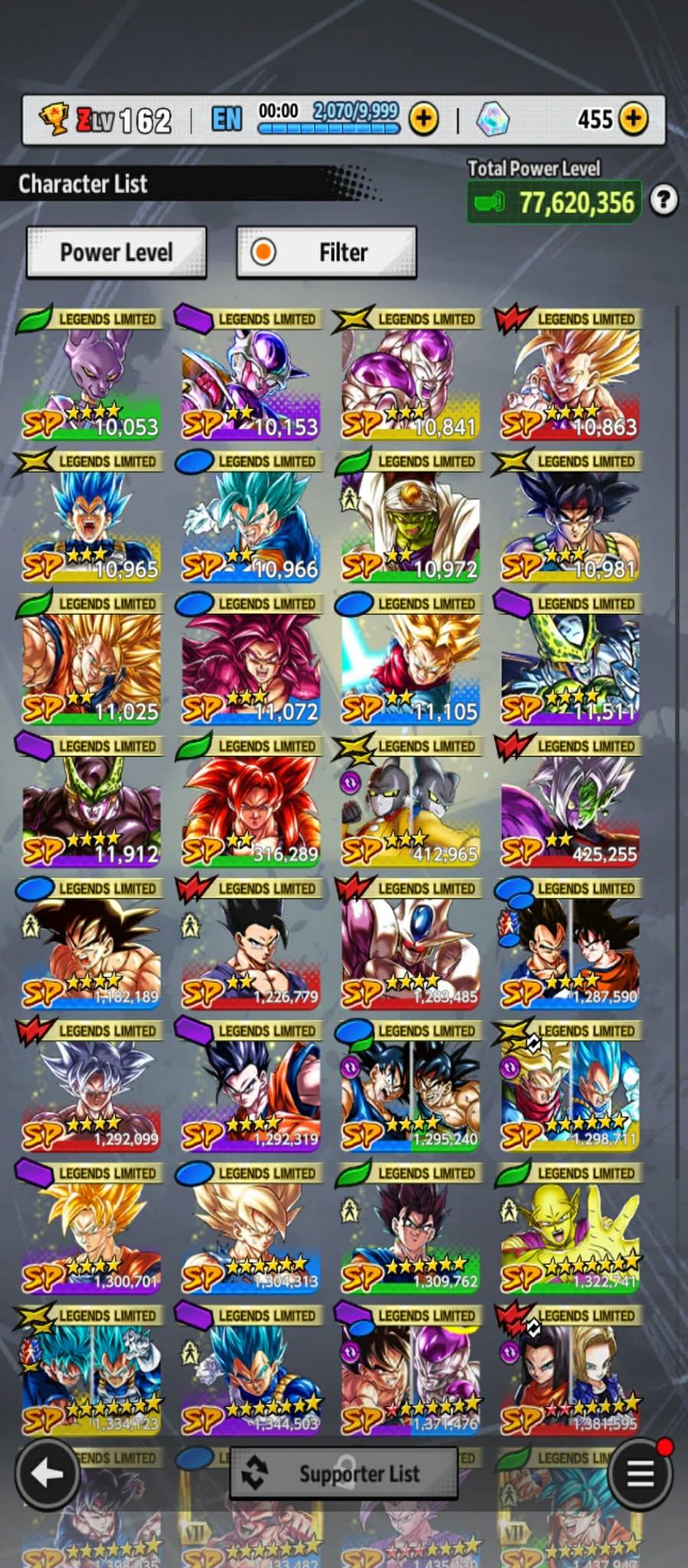The width and height of the screenshot is (688, 1568).
Task: Change the Power Level sort order
Action: coord(116,252)
